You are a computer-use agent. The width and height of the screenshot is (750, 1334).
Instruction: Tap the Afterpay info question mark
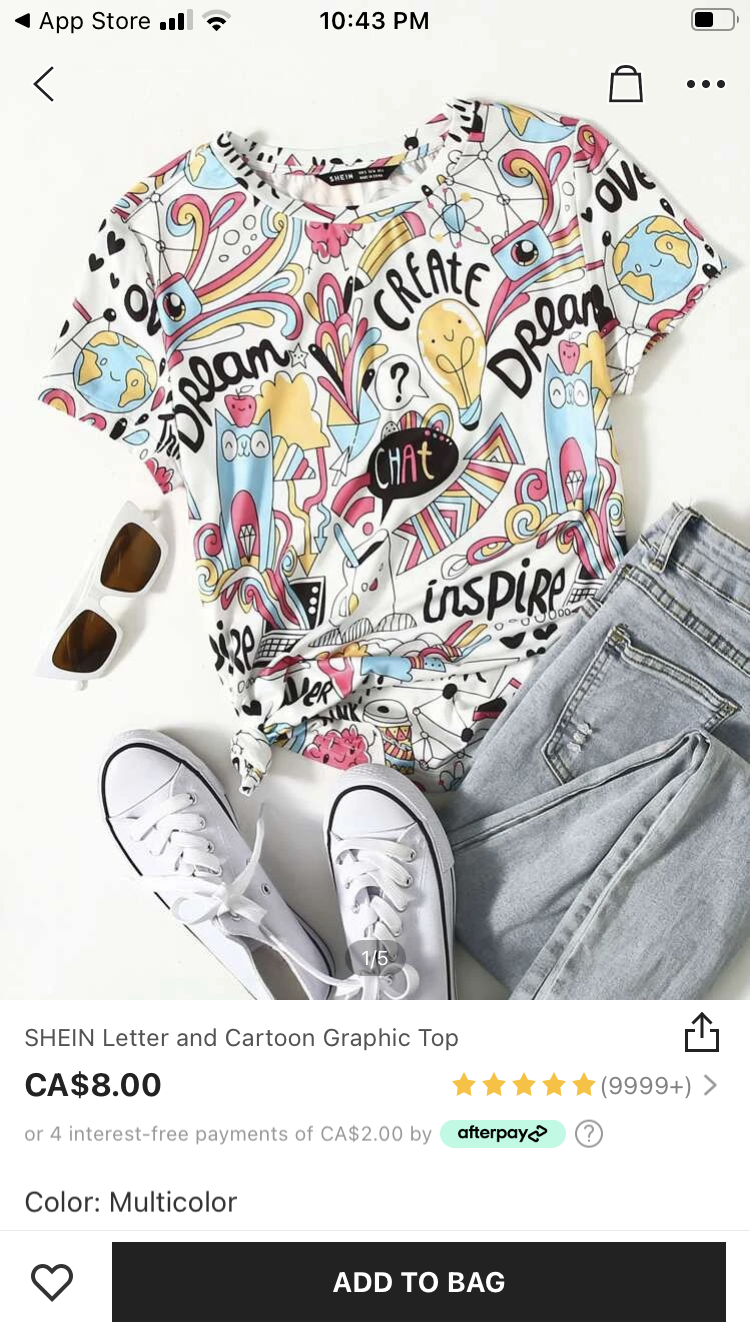589,1134
